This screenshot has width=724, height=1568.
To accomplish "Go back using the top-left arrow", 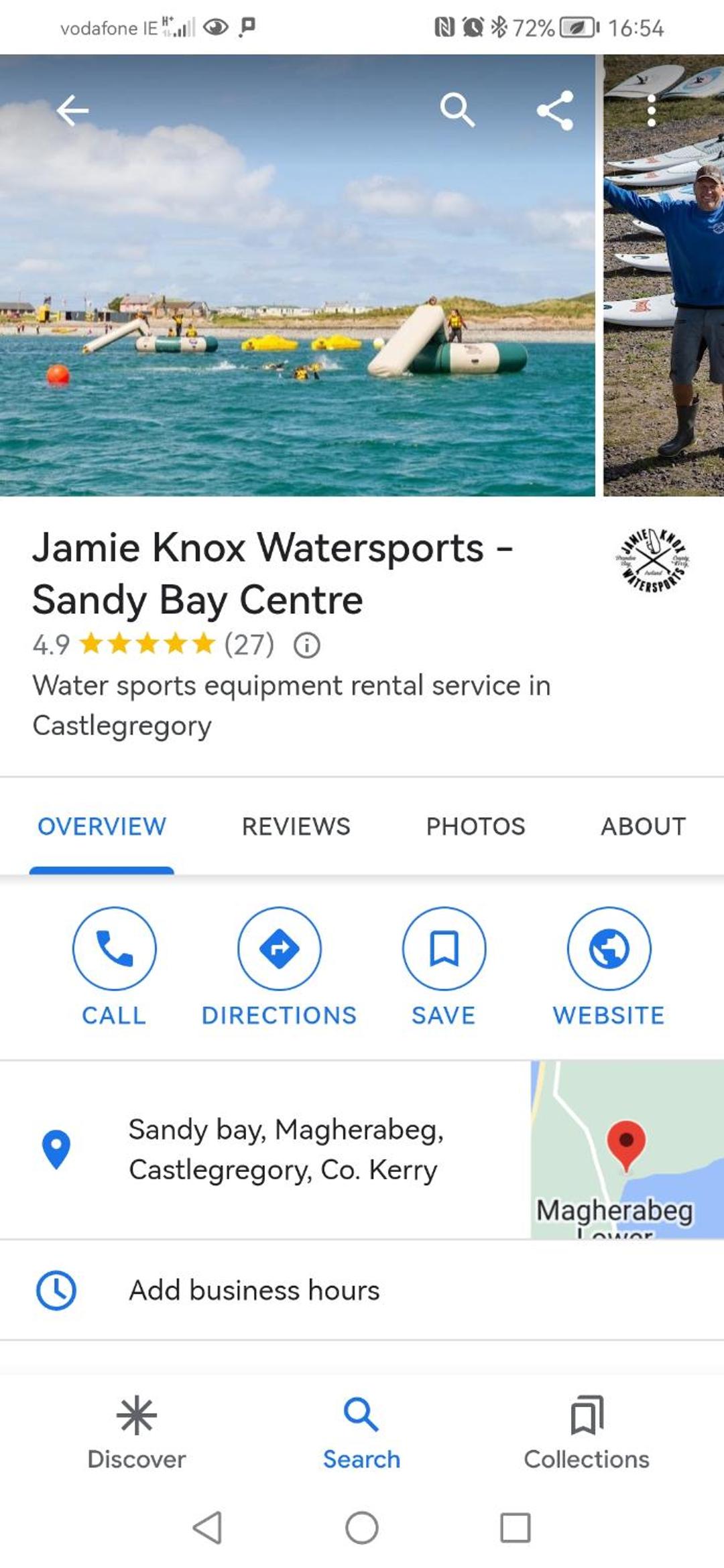I will tap(72, 111).
